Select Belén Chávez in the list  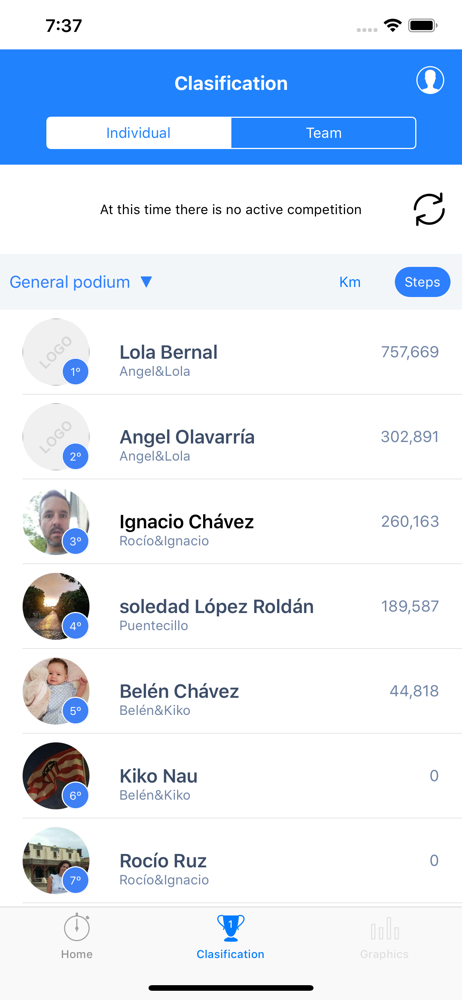(x=231, y=691)
